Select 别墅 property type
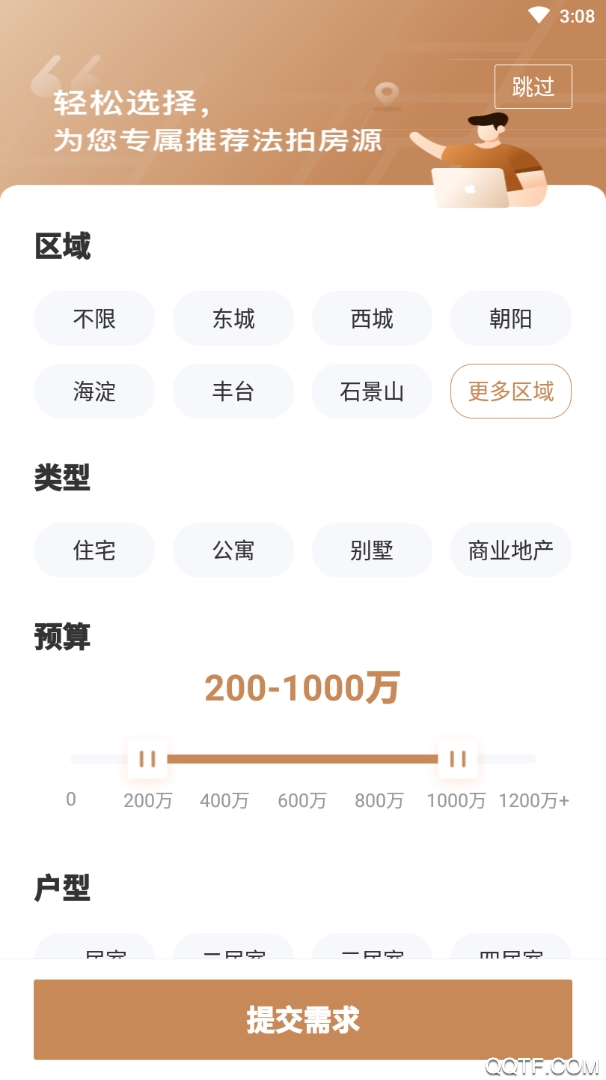 pyautogui.click(x=372, y=550)
